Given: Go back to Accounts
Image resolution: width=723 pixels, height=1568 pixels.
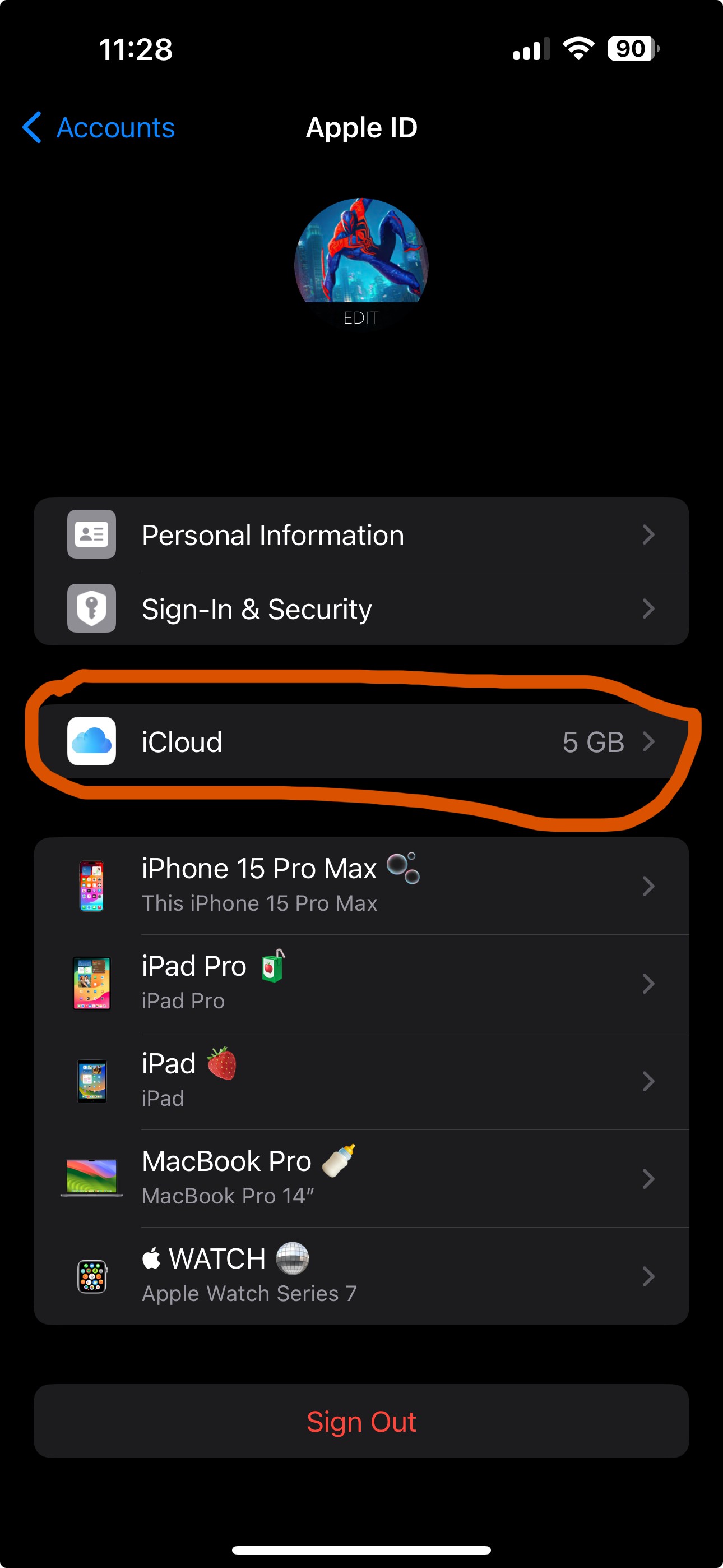Looking at the screenshot, I should click(99, 128).
